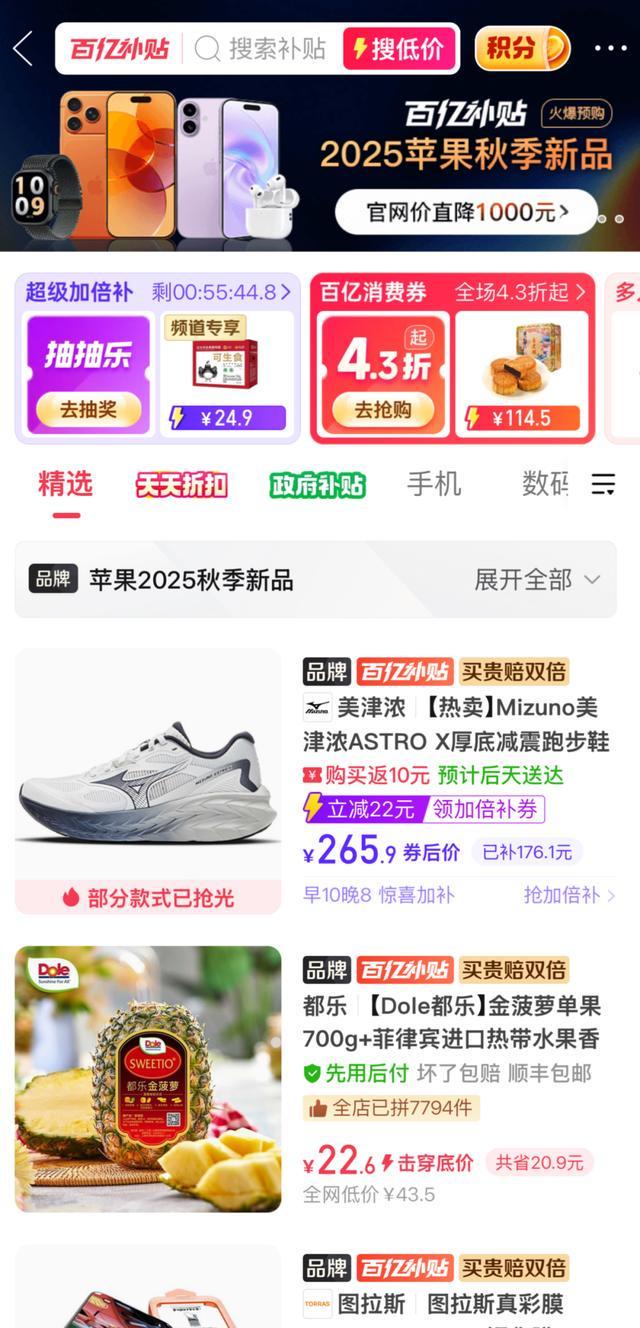Tap 去抢购 for the 4.3折 coupon
The image size is (640, 1328).
pyautogui.click(x=382, y=409)
